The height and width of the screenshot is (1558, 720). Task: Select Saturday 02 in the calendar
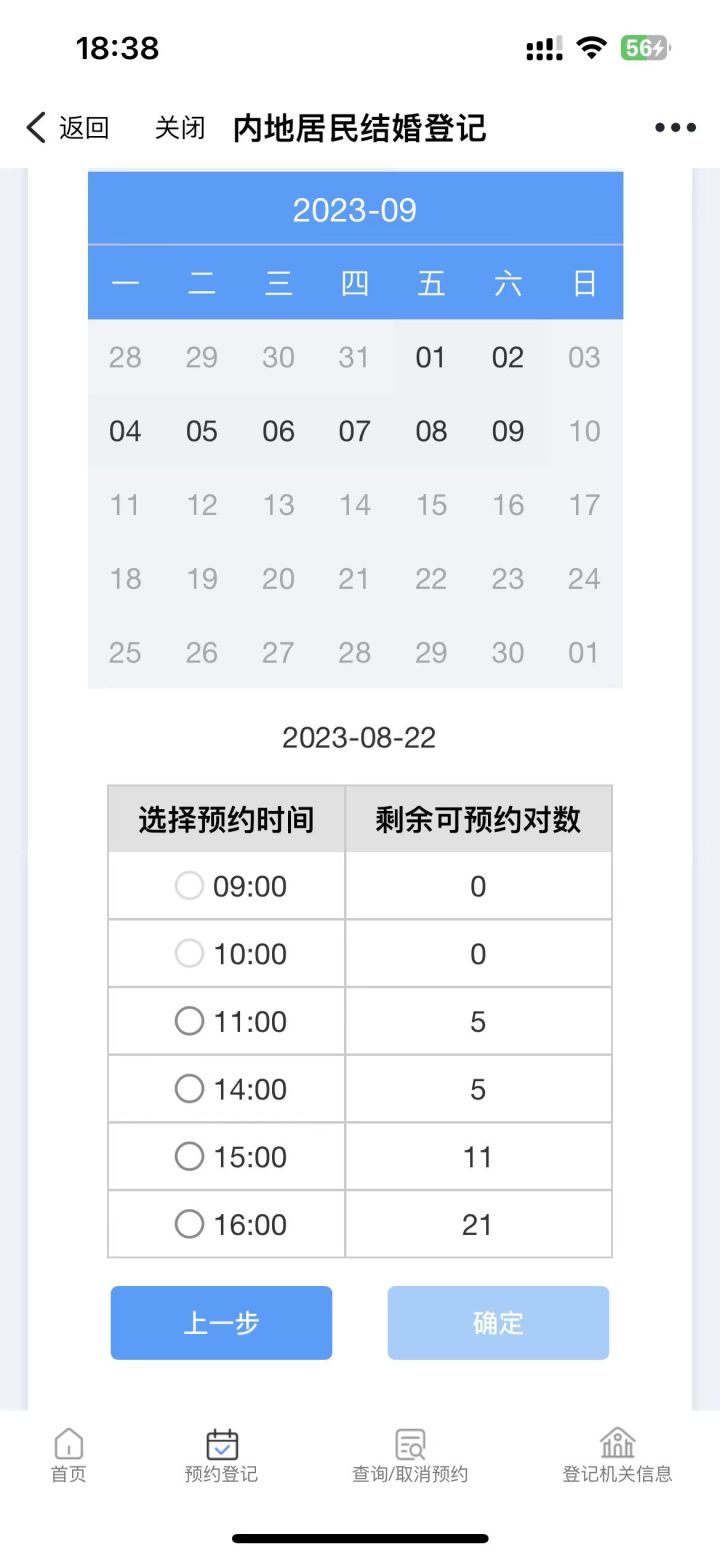click(508, 357)
